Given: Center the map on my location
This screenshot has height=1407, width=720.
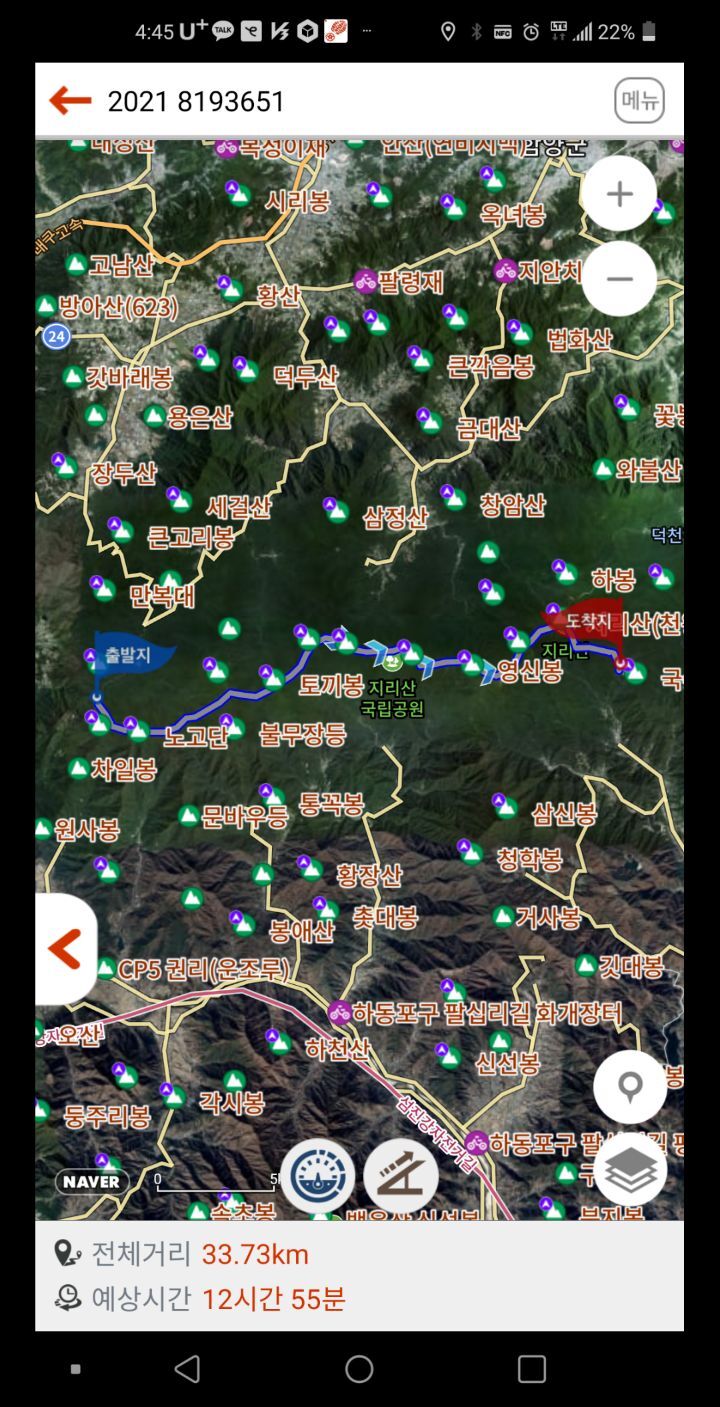Looking at the screenshot, I should tap(630, 1087).
